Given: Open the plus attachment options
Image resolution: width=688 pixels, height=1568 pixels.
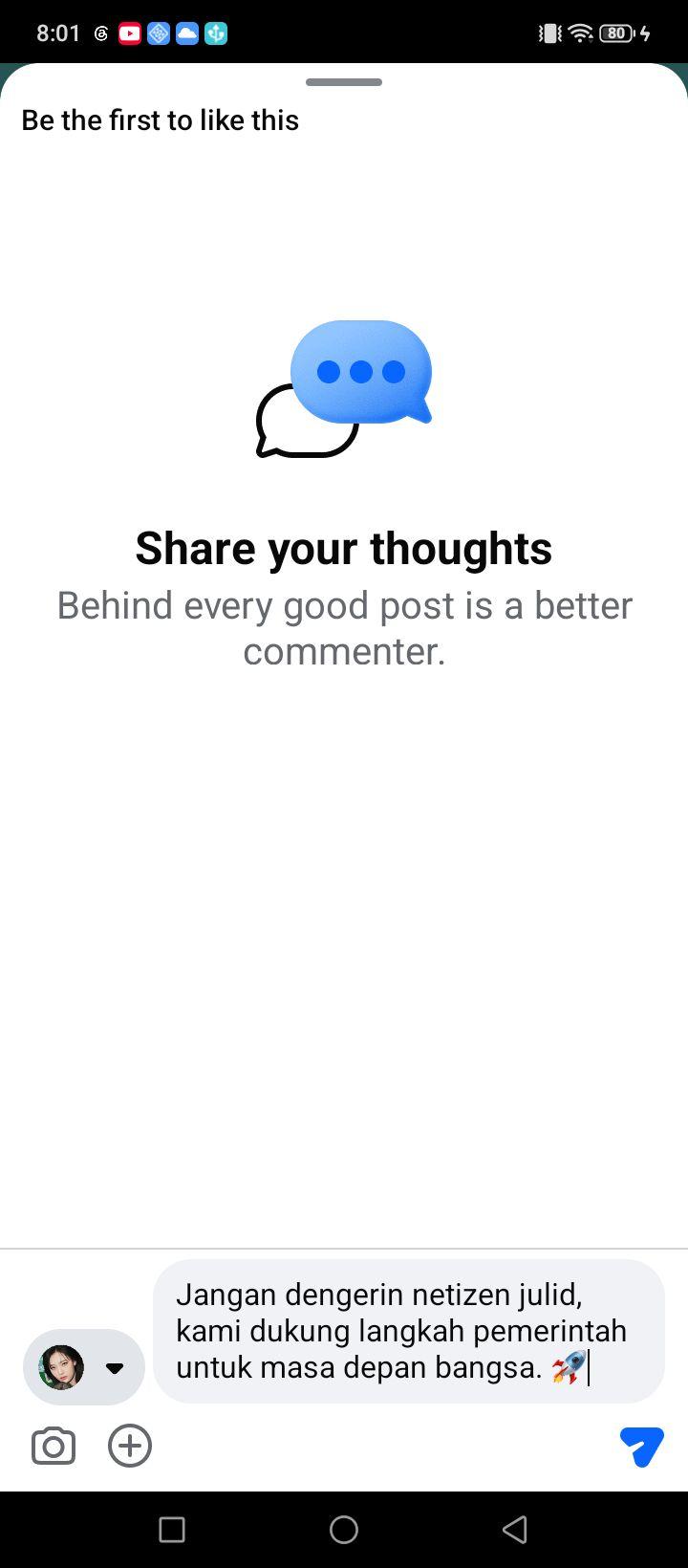Looking at the screenshot, I should (130, 1446).
